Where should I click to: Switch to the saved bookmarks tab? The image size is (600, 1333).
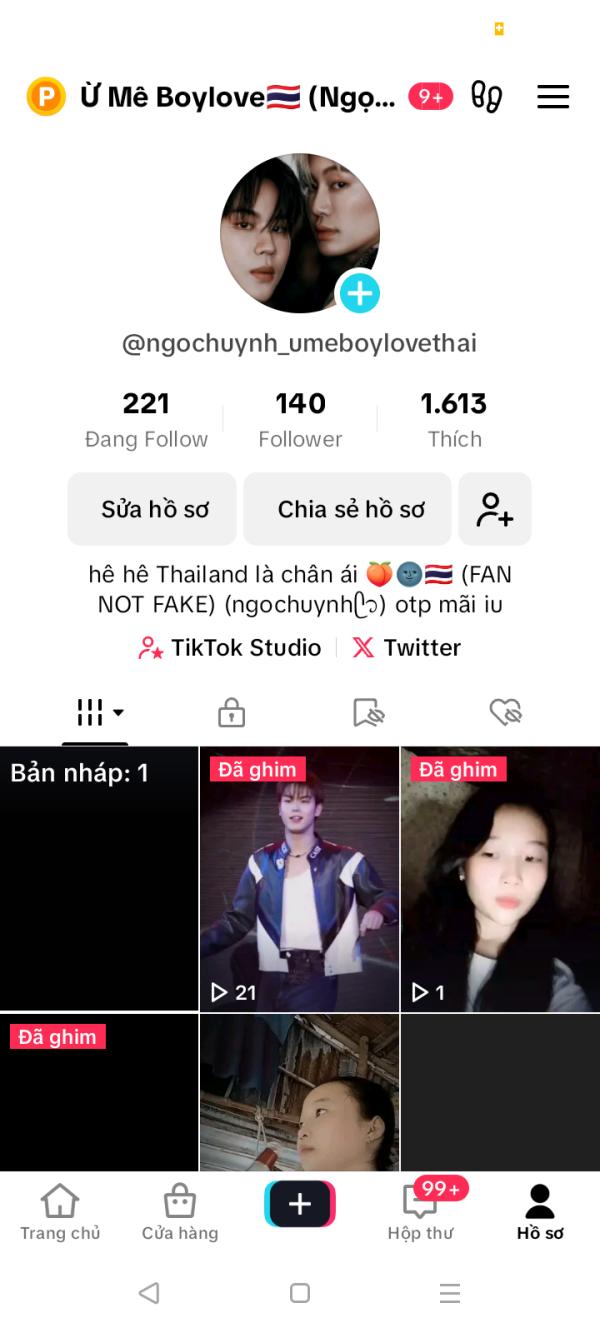[369, 713]
